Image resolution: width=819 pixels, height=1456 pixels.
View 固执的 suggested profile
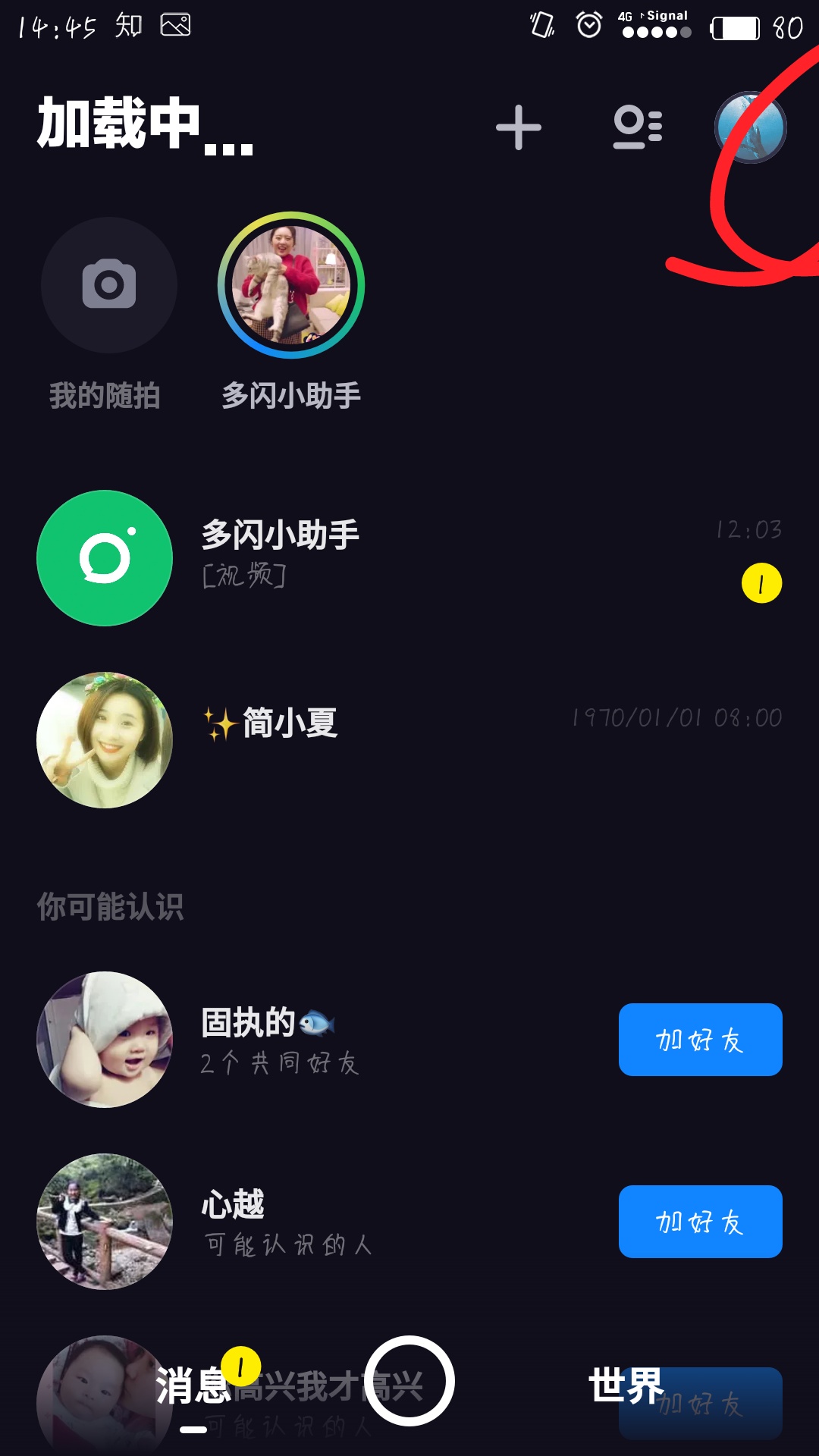105,1040
